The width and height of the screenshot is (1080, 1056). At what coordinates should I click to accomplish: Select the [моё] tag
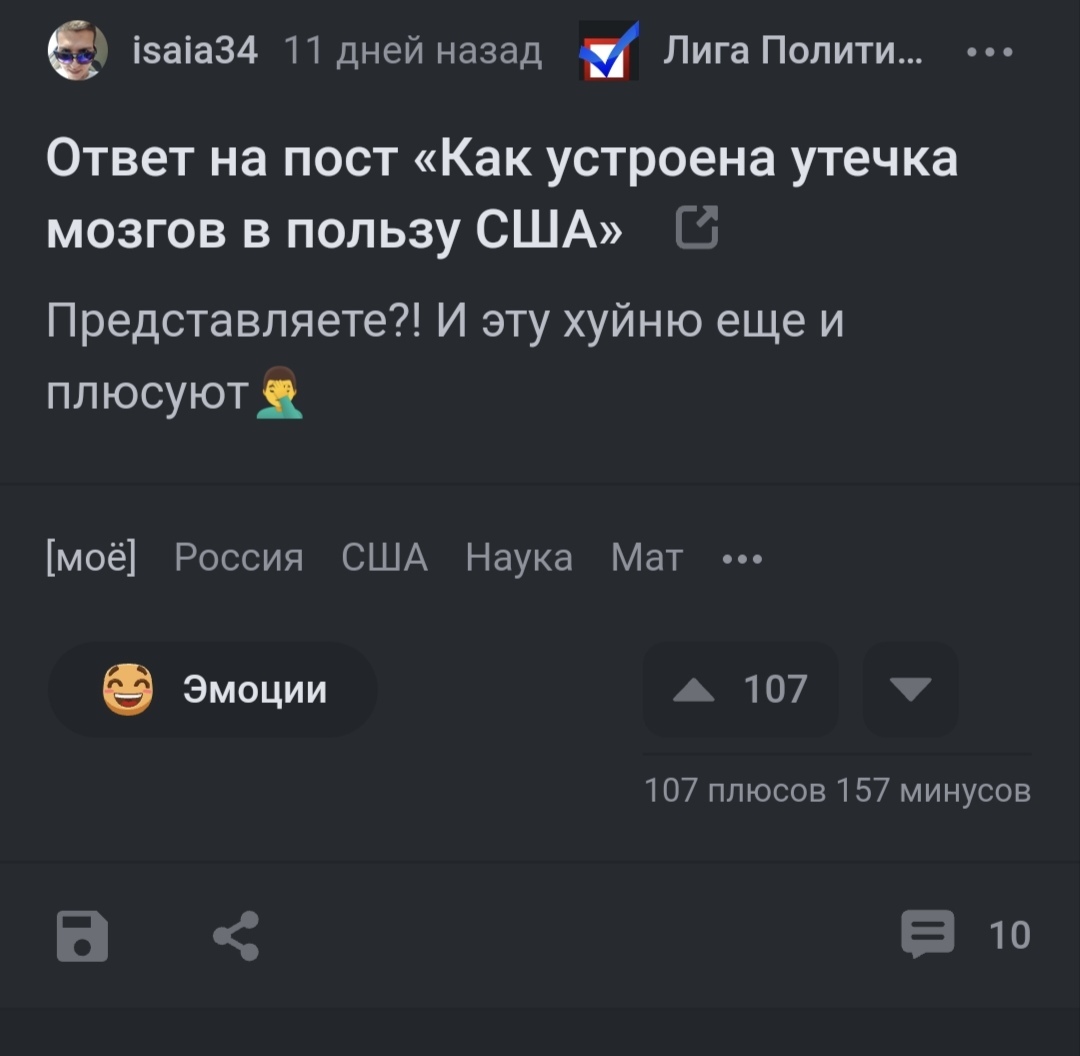(91, 558)
